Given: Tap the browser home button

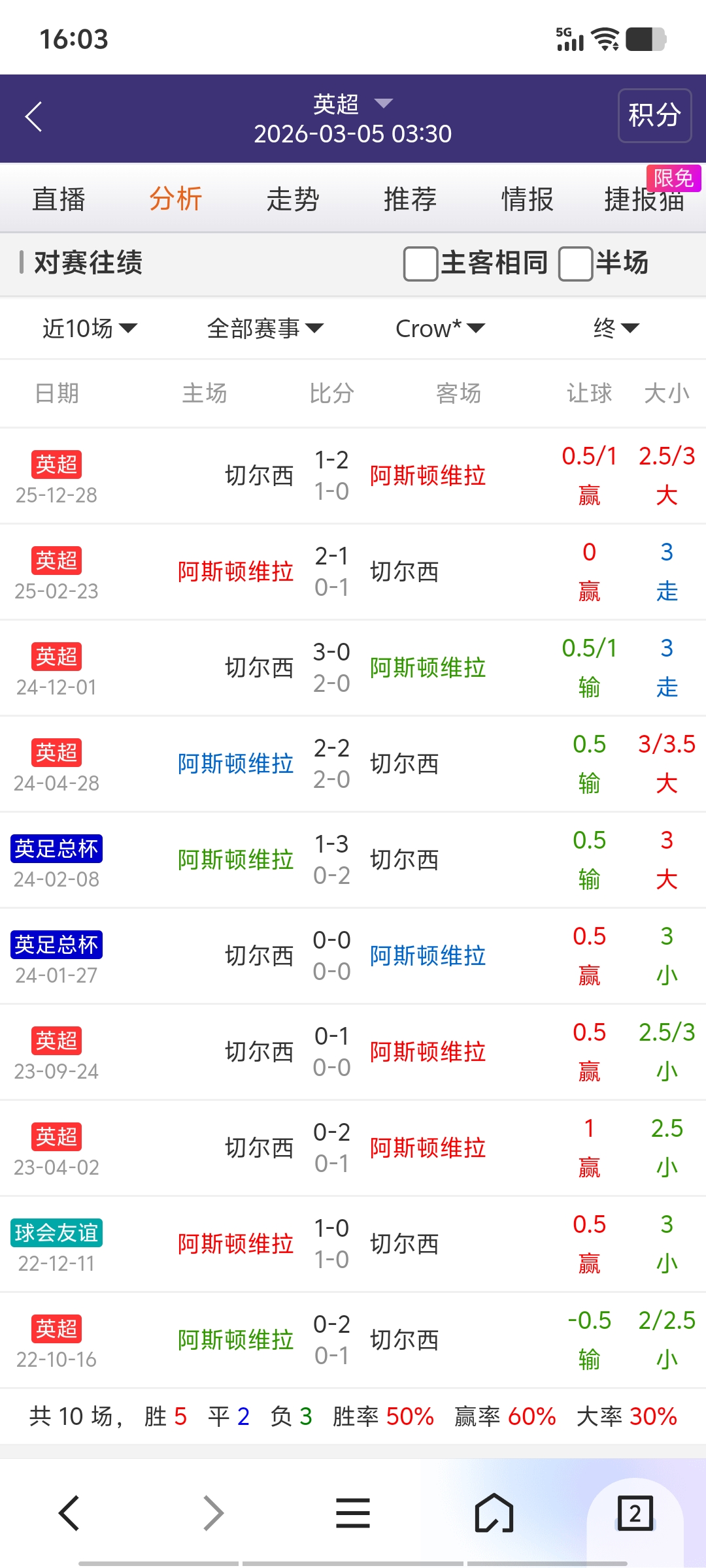Looking at the screenshot, I should (x=494, y=1513).
